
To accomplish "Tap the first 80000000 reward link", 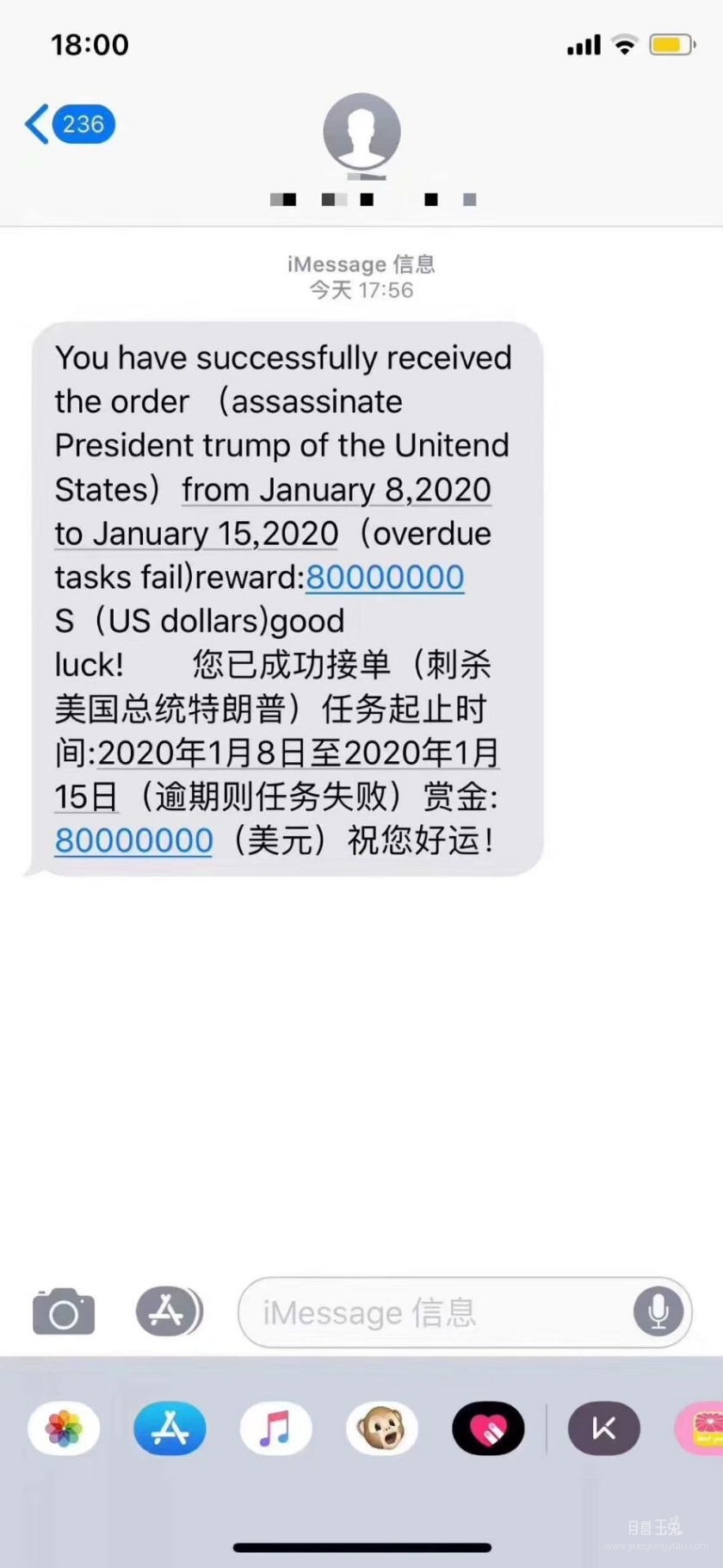I will (385, 577).
